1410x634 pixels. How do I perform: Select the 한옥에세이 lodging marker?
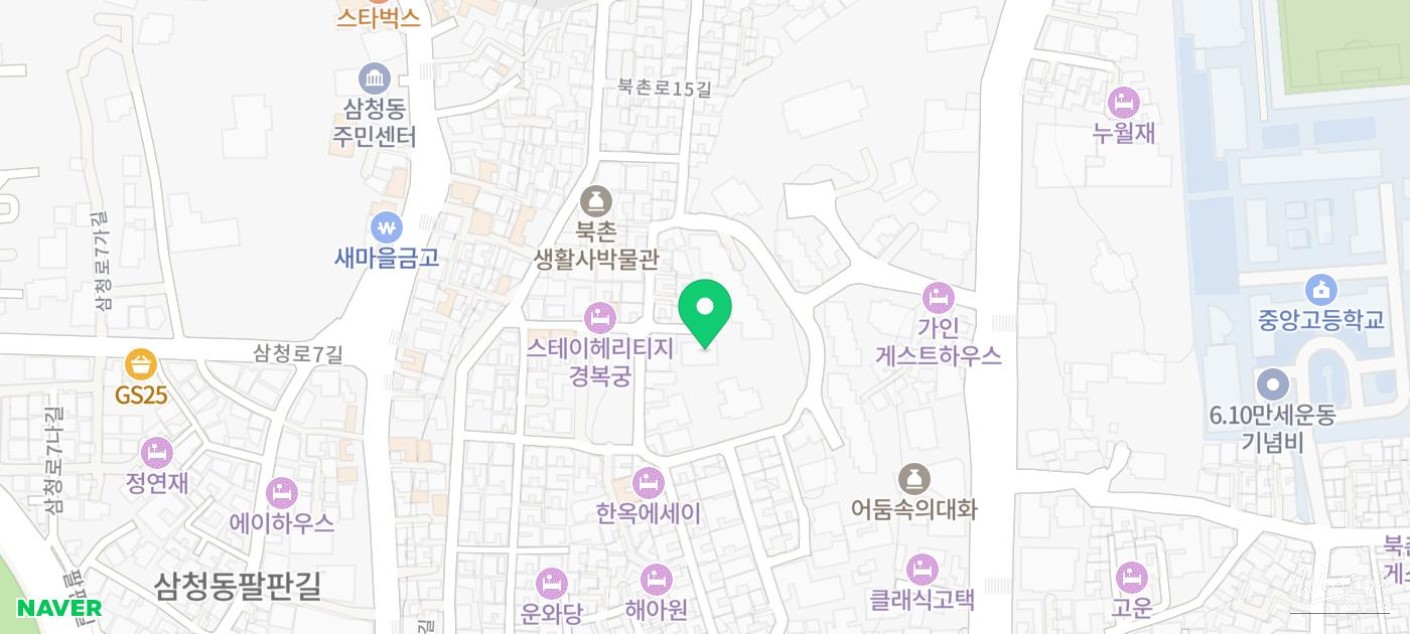tap(648, 483)
